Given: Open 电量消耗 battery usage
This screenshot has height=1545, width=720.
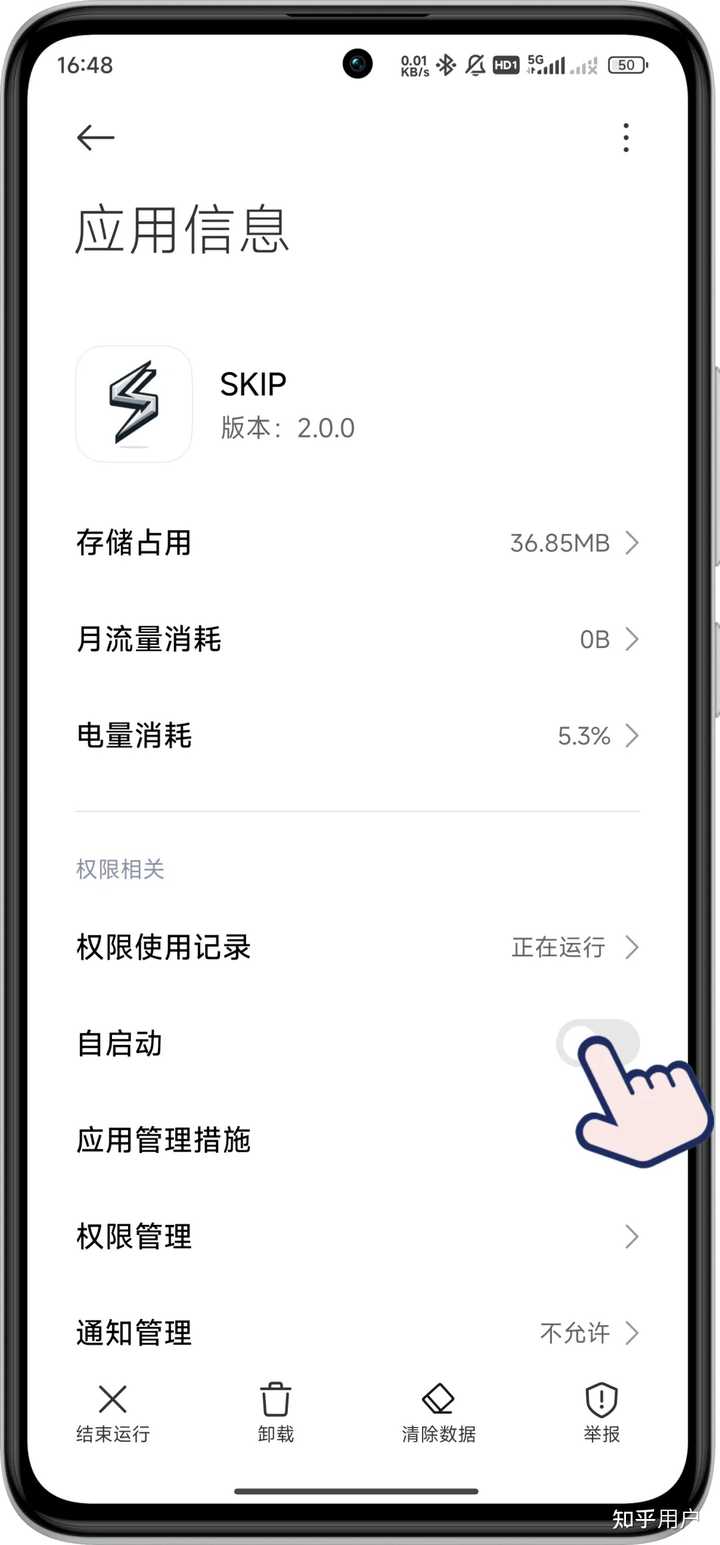Looking at the screenshot, I should point(357,737).
